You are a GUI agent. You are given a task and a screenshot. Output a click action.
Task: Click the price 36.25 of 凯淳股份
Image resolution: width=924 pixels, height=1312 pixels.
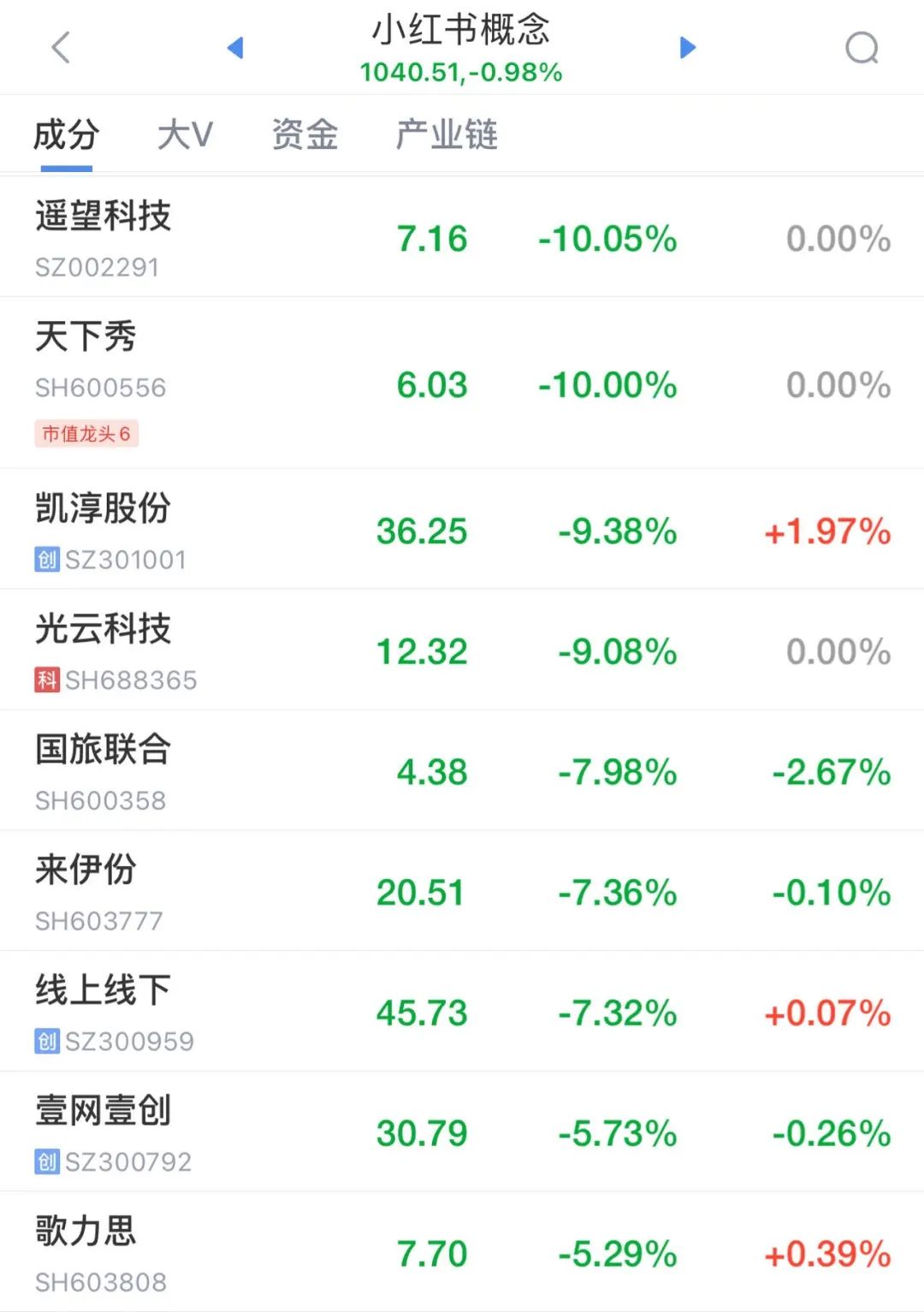[x=423, y=531]
